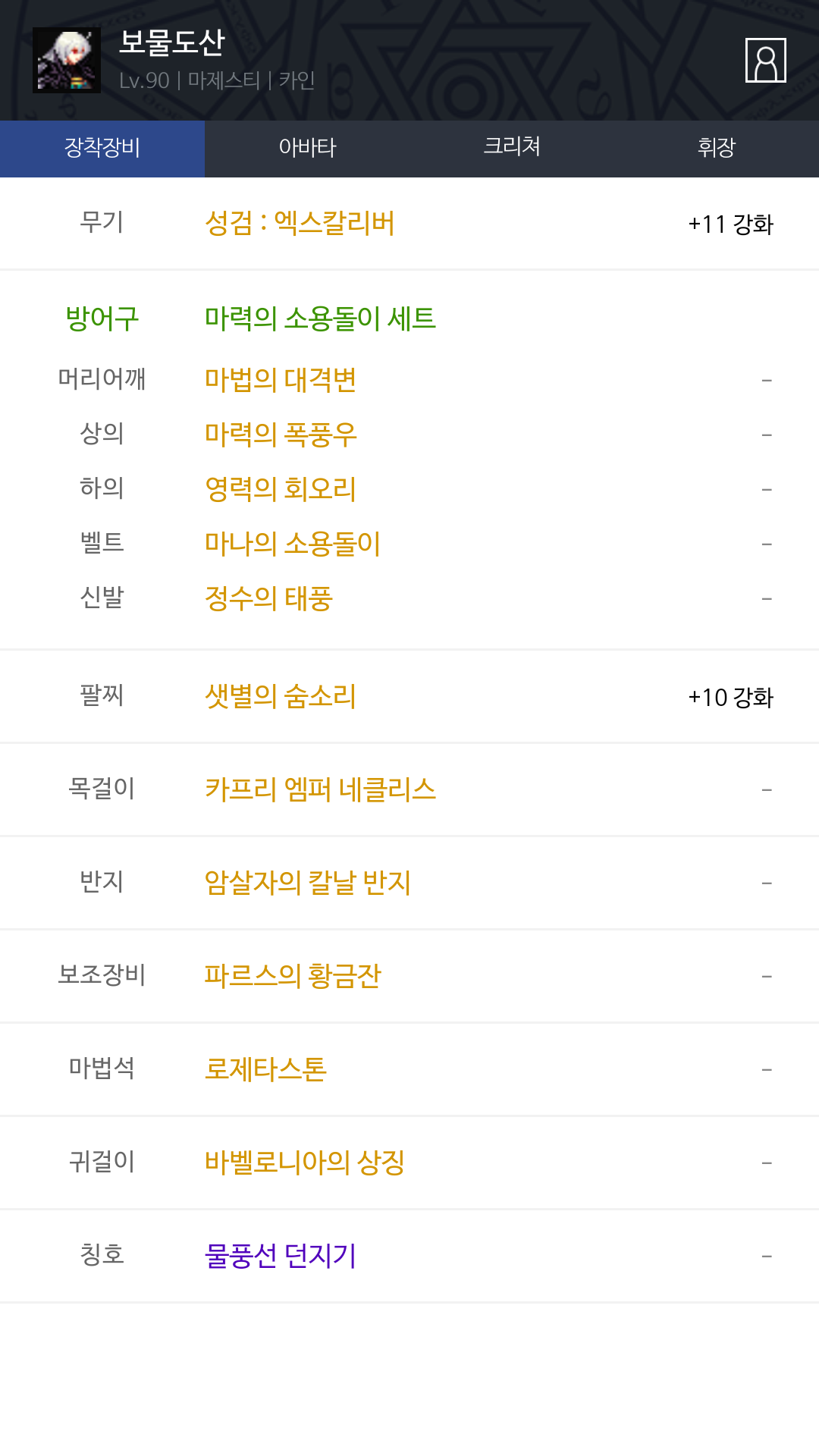Open bracelet 샛별의 숨소리
Viewport: 819px width, 1456px height.
[x=281, y=696]
